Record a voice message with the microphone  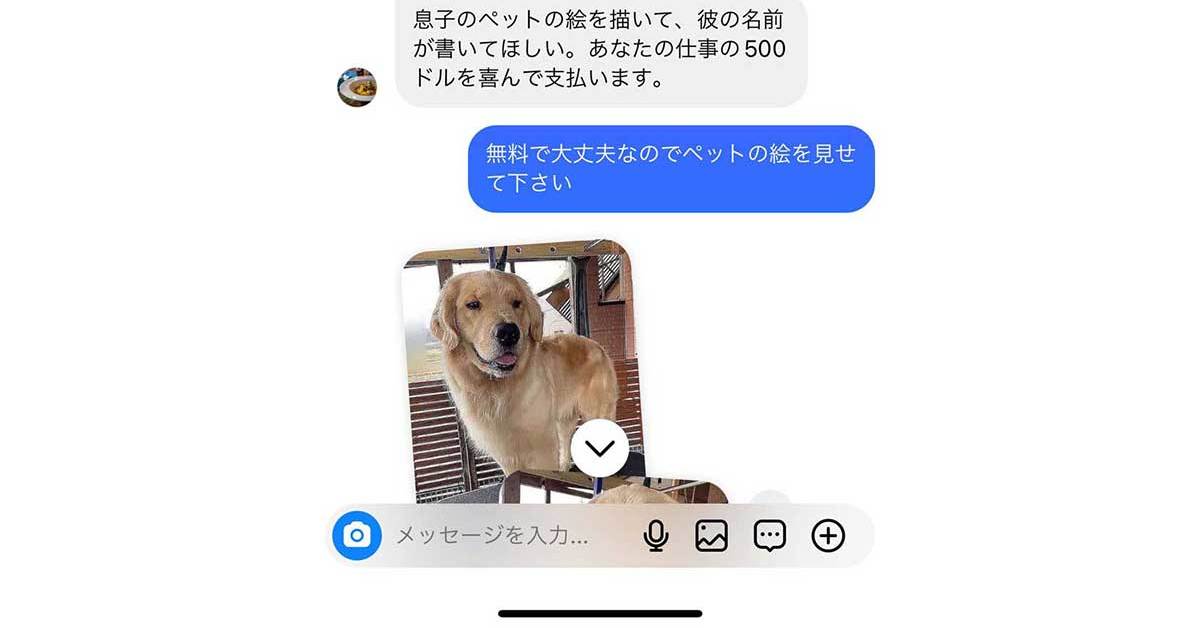coord(656,536)
